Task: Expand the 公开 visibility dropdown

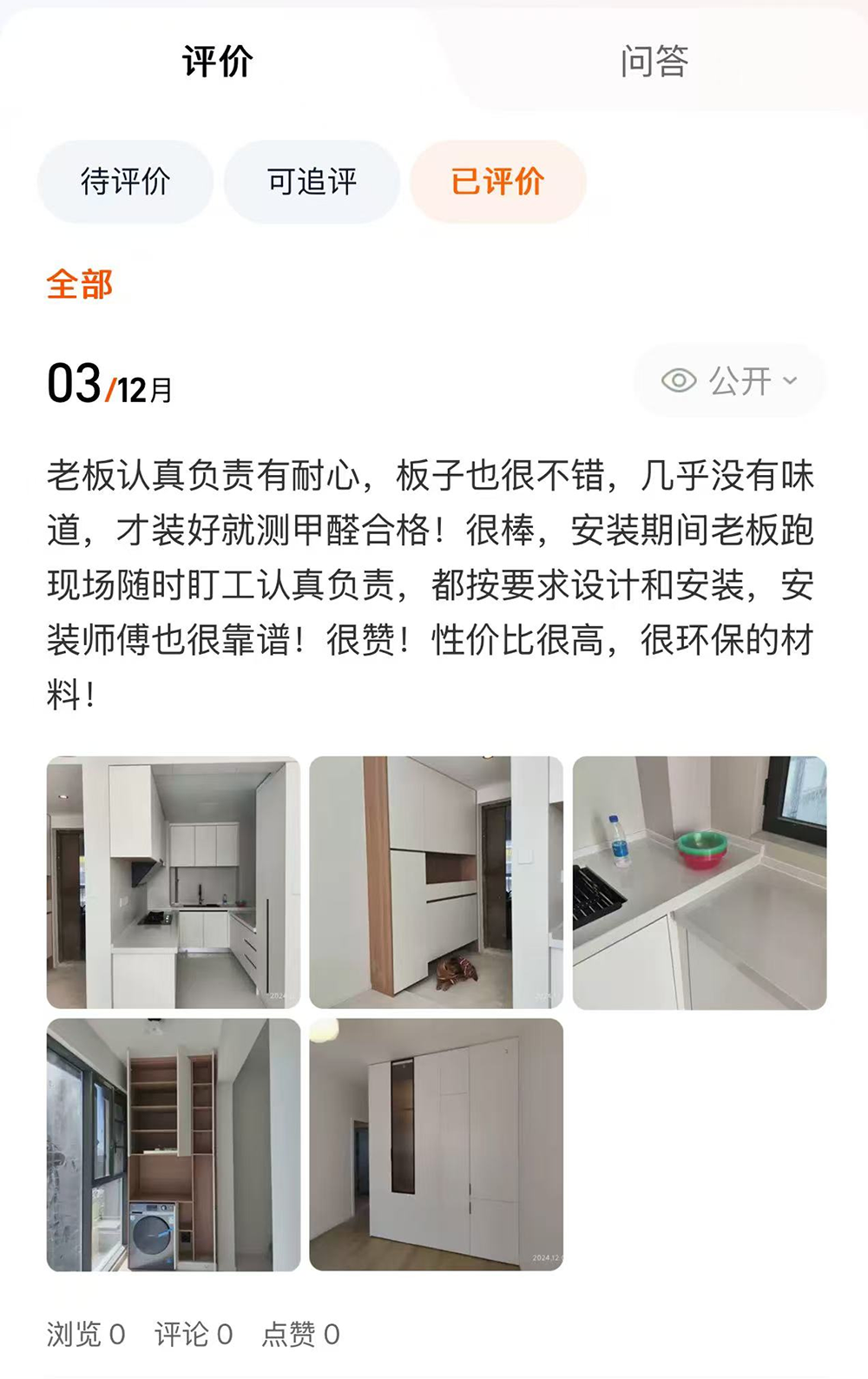Action: (x=729, y=380)
